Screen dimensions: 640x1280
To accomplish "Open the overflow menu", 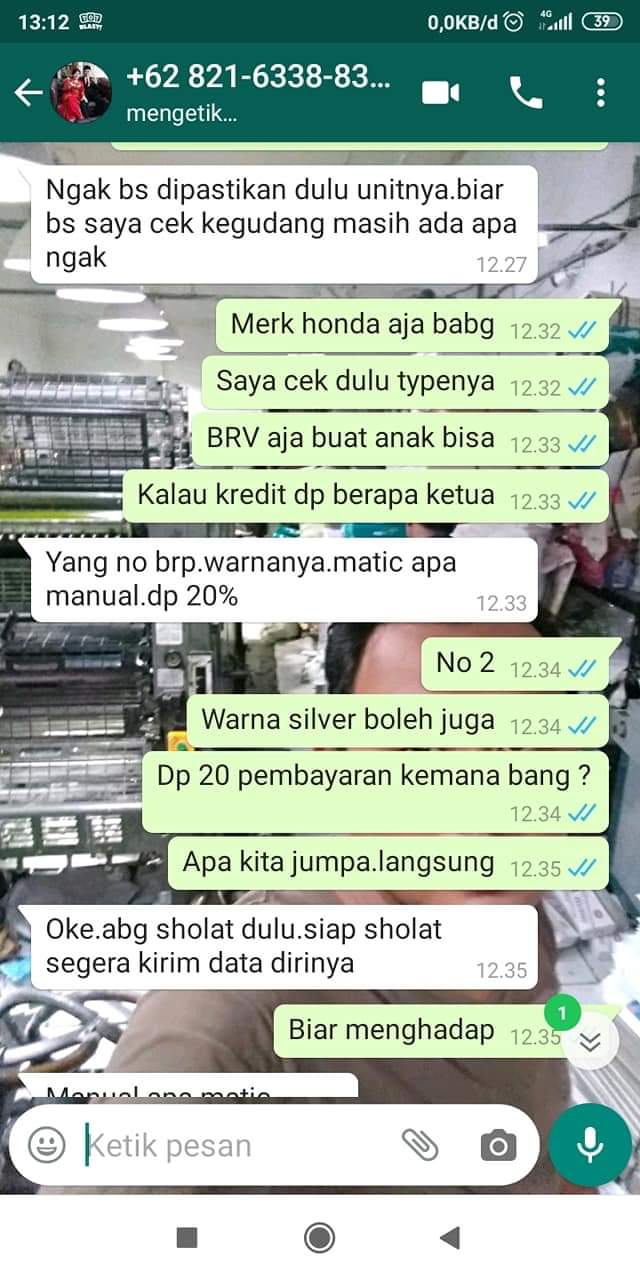I will 600,93.
